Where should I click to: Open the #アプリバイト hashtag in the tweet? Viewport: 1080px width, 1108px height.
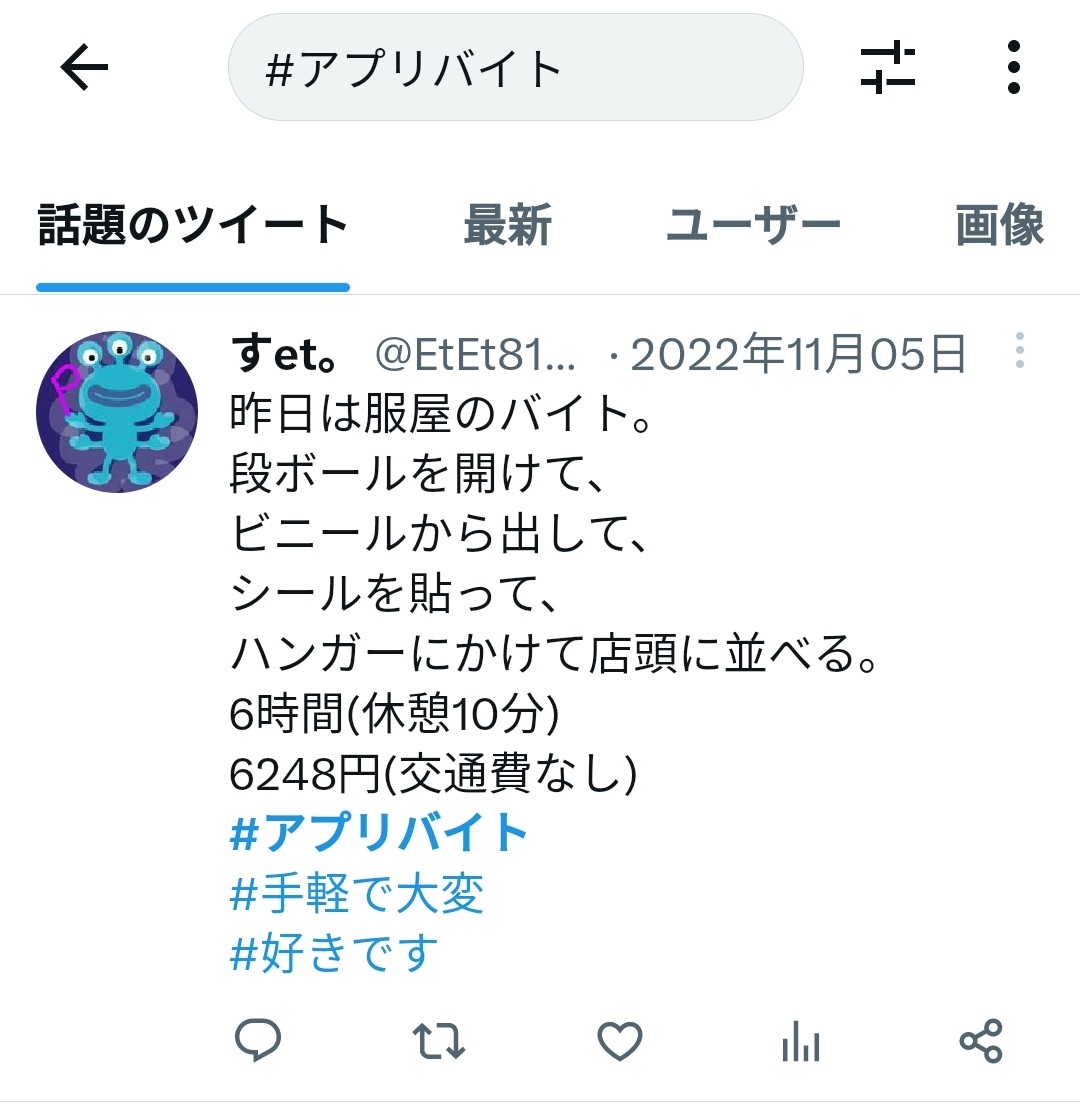click(x=380, y=833)
